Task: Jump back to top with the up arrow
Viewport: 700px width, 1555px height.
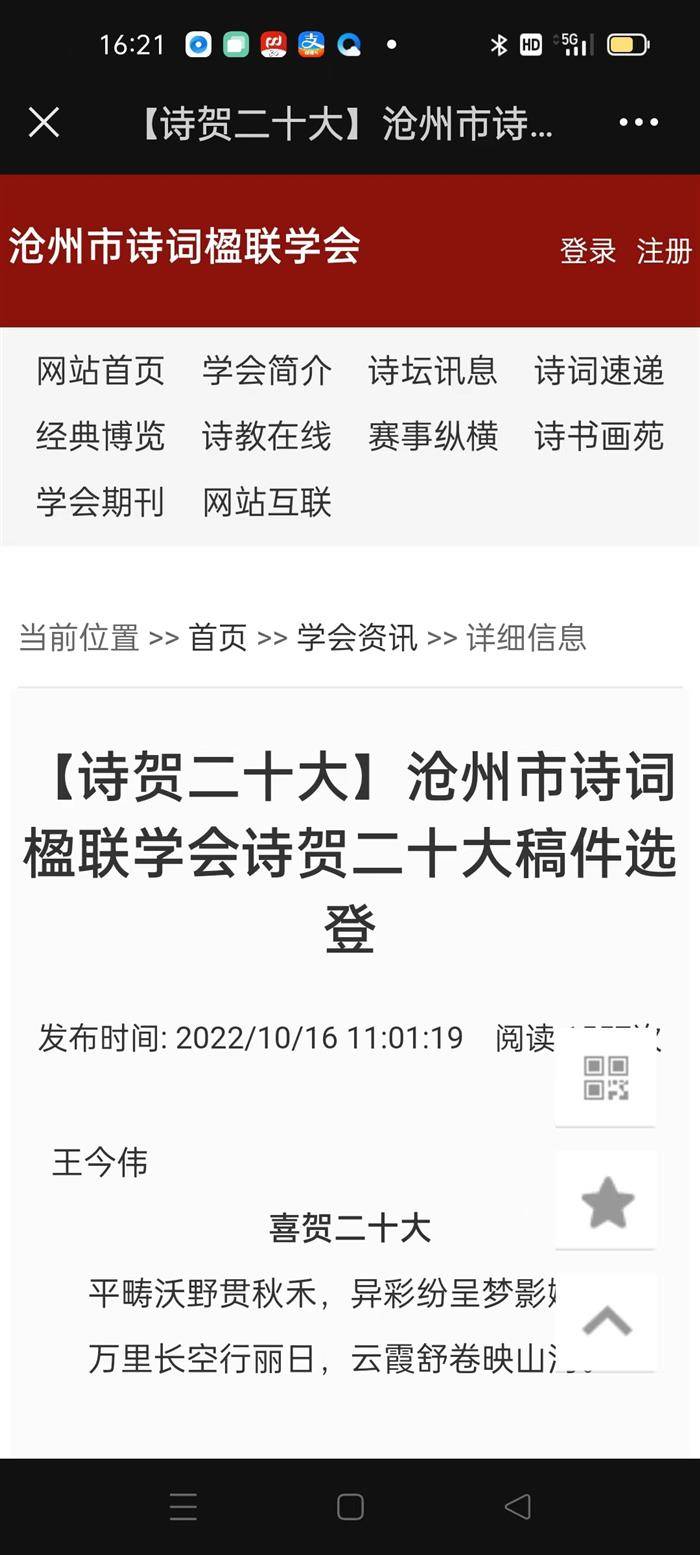Action: [606, 1322]
